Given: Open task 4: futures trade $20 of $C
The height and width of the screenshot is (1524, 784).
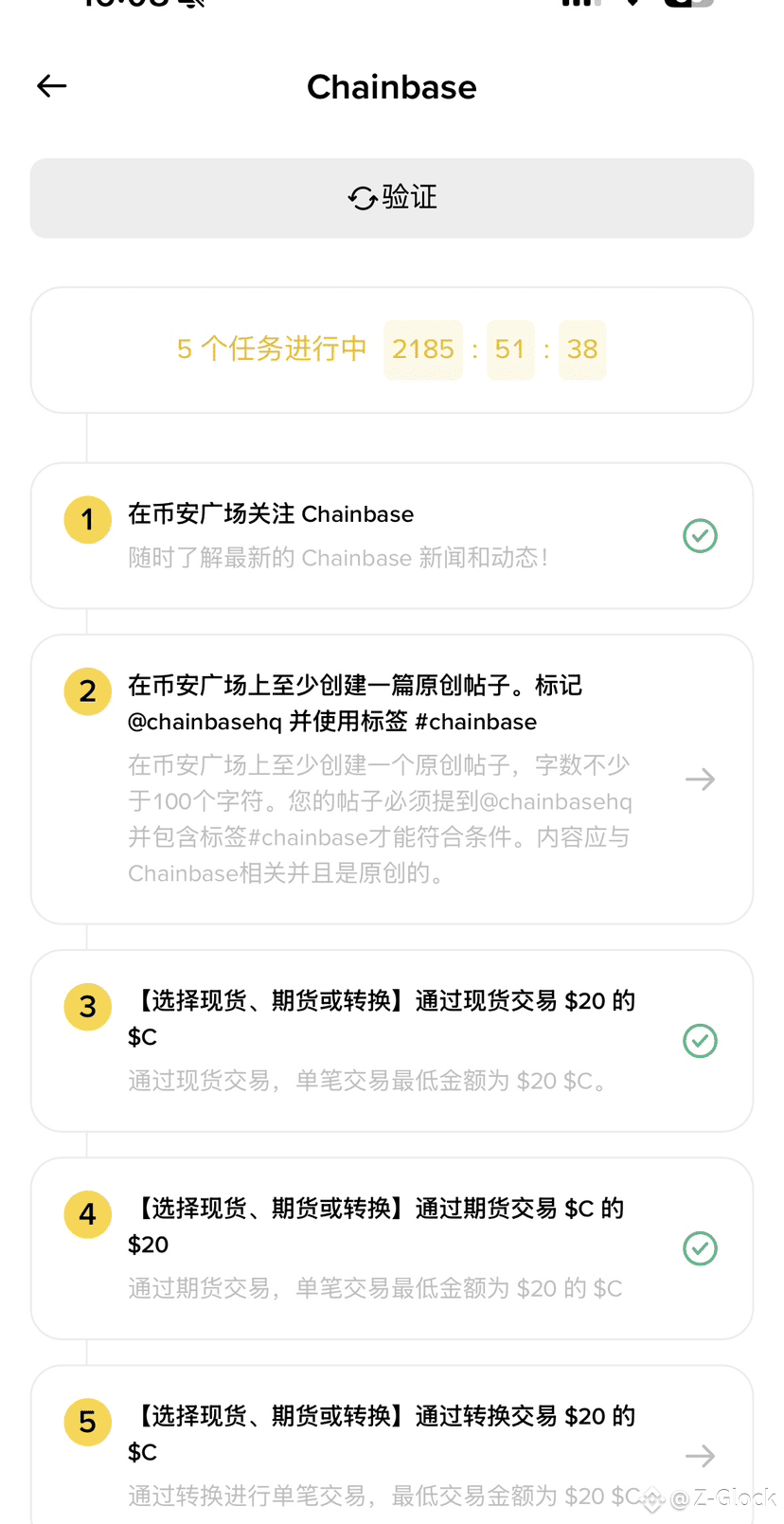Looking at the screenshot, I should tap(391, 1247).
